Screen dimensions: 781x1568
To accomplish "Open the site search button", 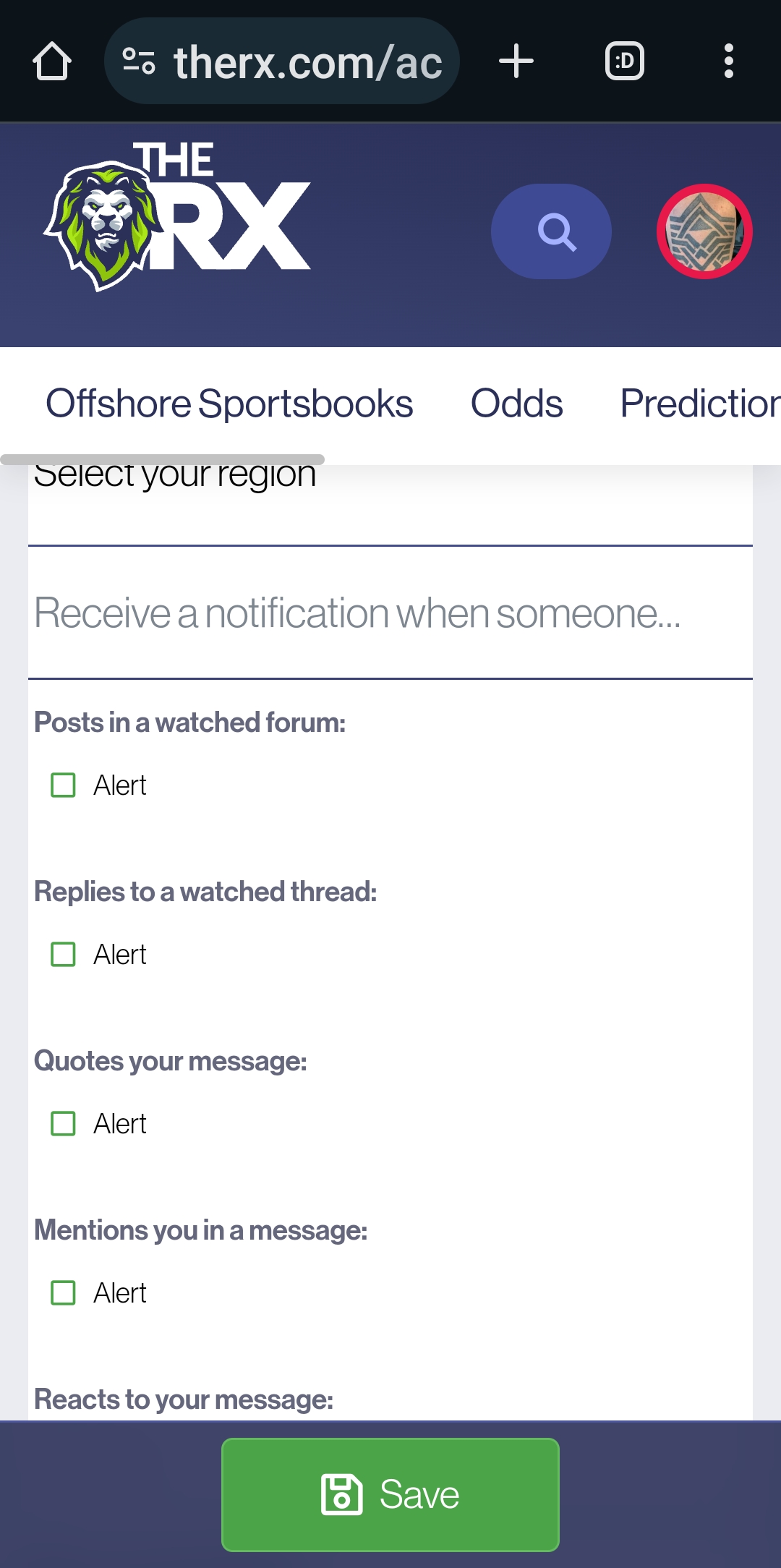I will [x=551, y=231].
